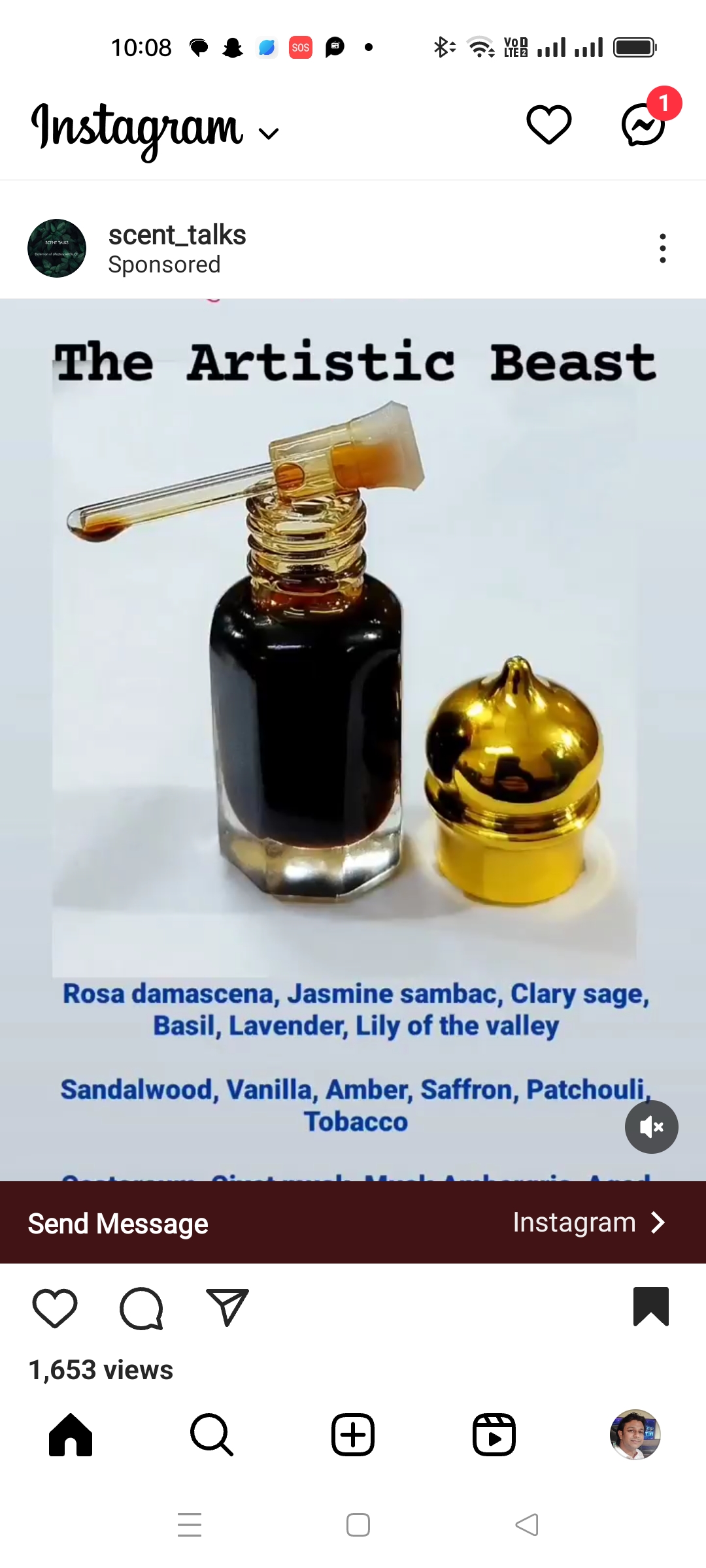
Task: Open my profile tab
Action: click(x=635, y=1435)
